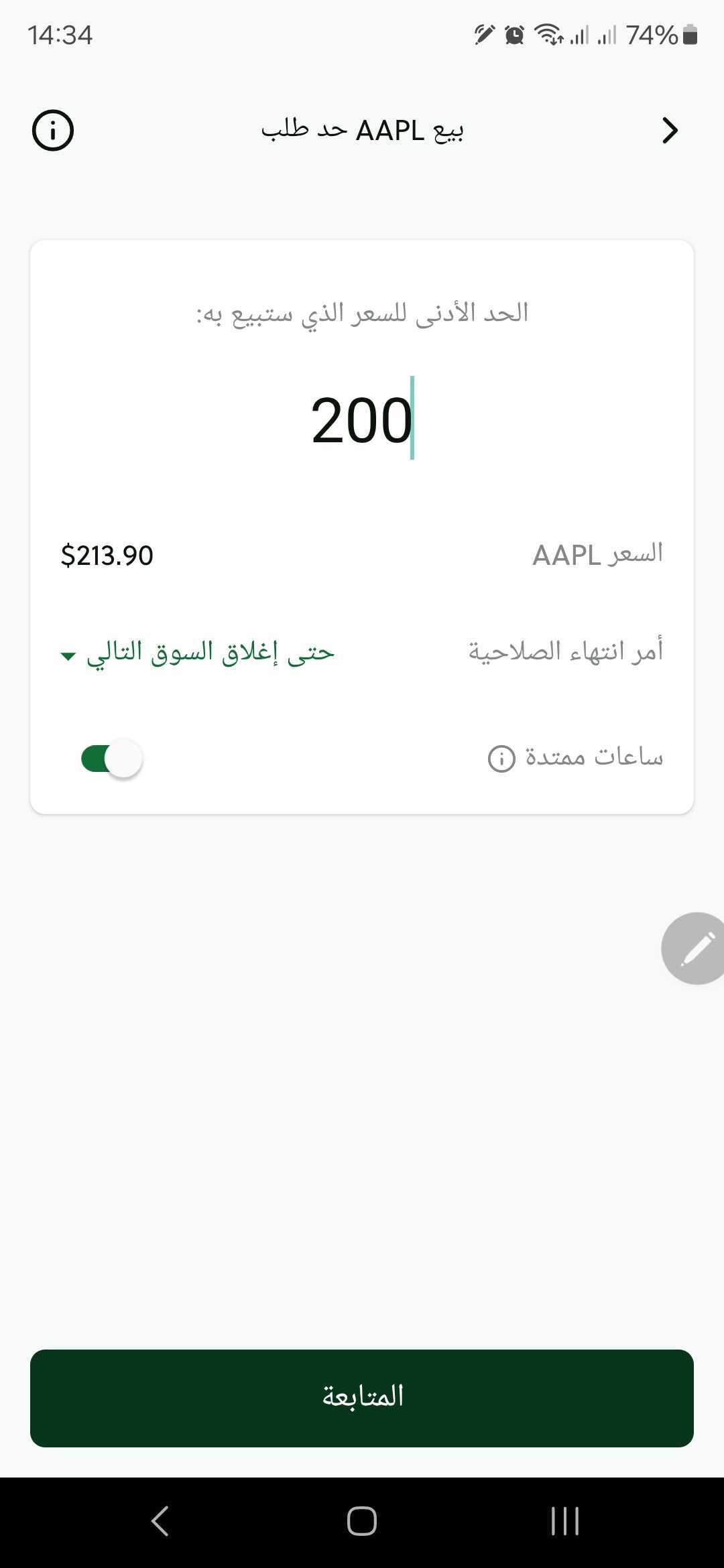Open recent apps from the navigation bar

564,1520
